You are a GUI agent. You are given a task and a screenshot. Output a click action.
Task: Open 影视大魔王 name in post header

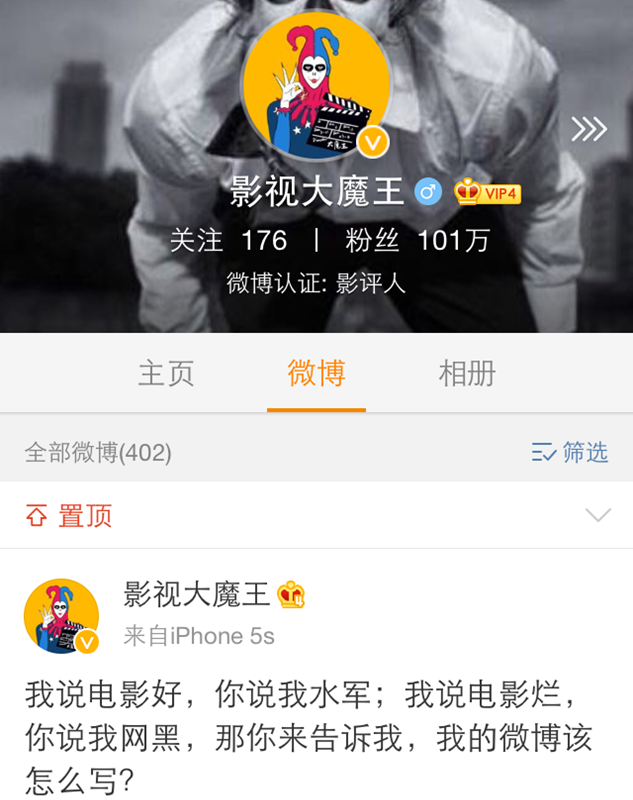pos(197,594)
